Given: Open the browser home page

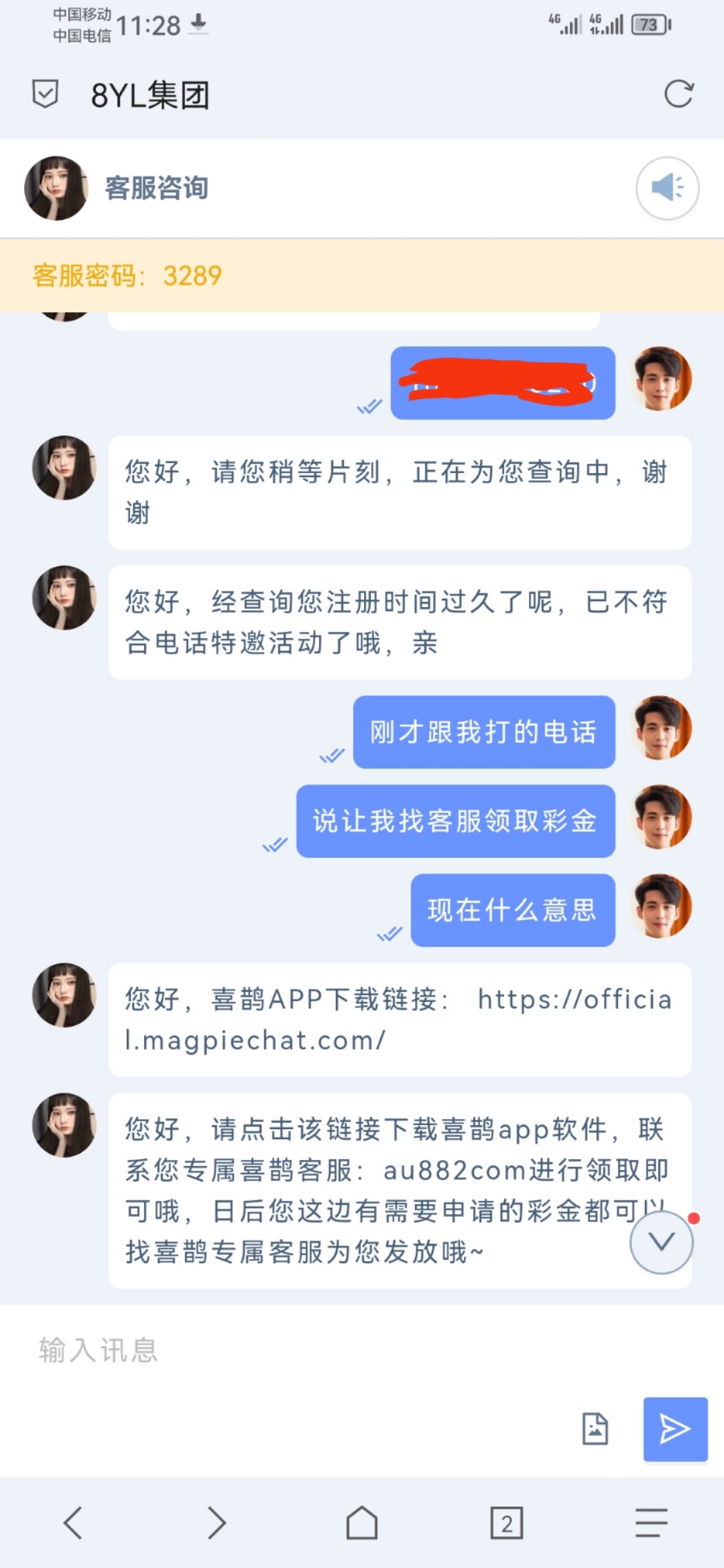Looking at the screenshot, I should click(362, 1523).
